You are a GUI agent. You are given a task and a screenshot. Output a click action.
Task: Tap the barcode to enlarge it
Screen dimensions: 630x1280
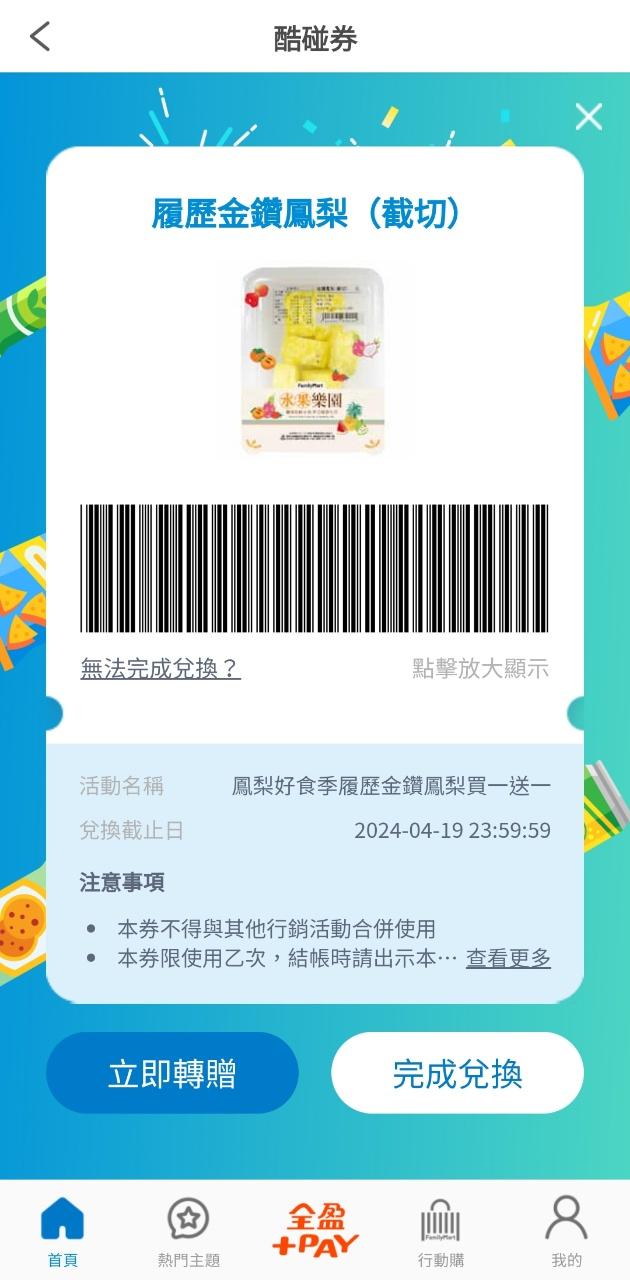pos(314,568)
